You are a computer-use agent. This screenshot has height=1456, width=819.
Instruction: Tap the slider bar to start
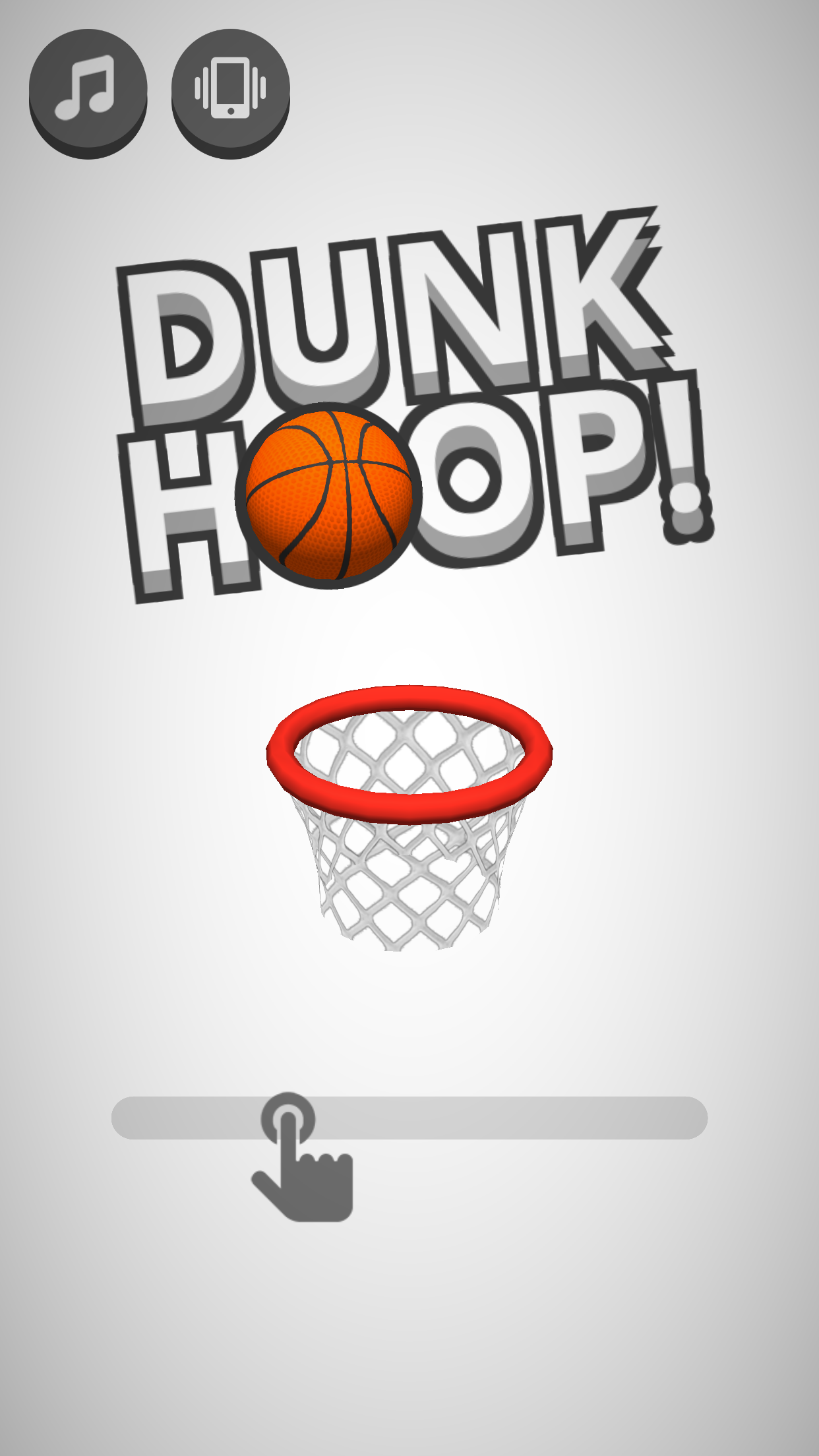coord(409,1118)
